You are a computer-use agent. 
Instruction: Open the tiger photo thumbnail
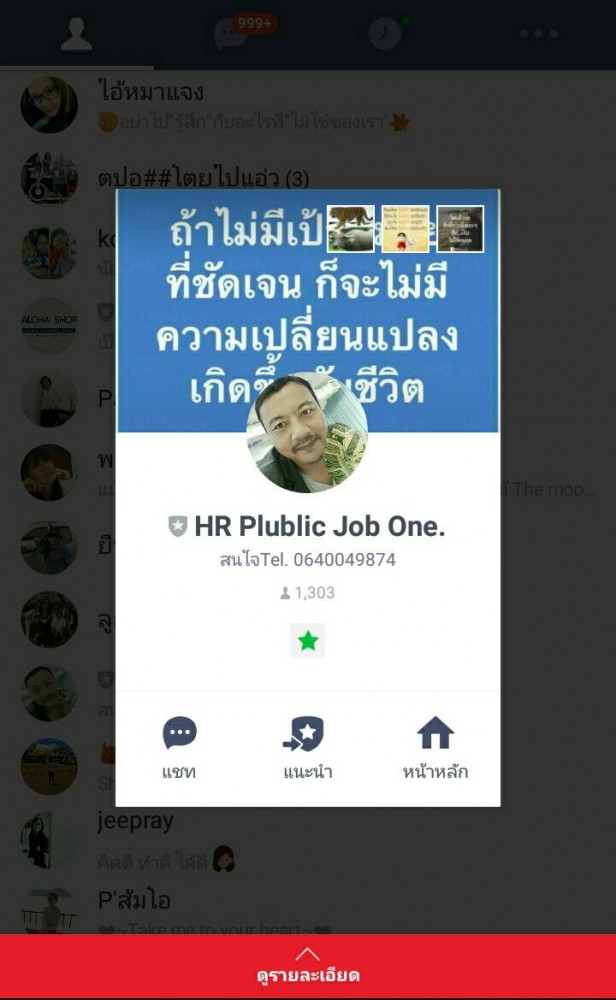click(351, 229)
